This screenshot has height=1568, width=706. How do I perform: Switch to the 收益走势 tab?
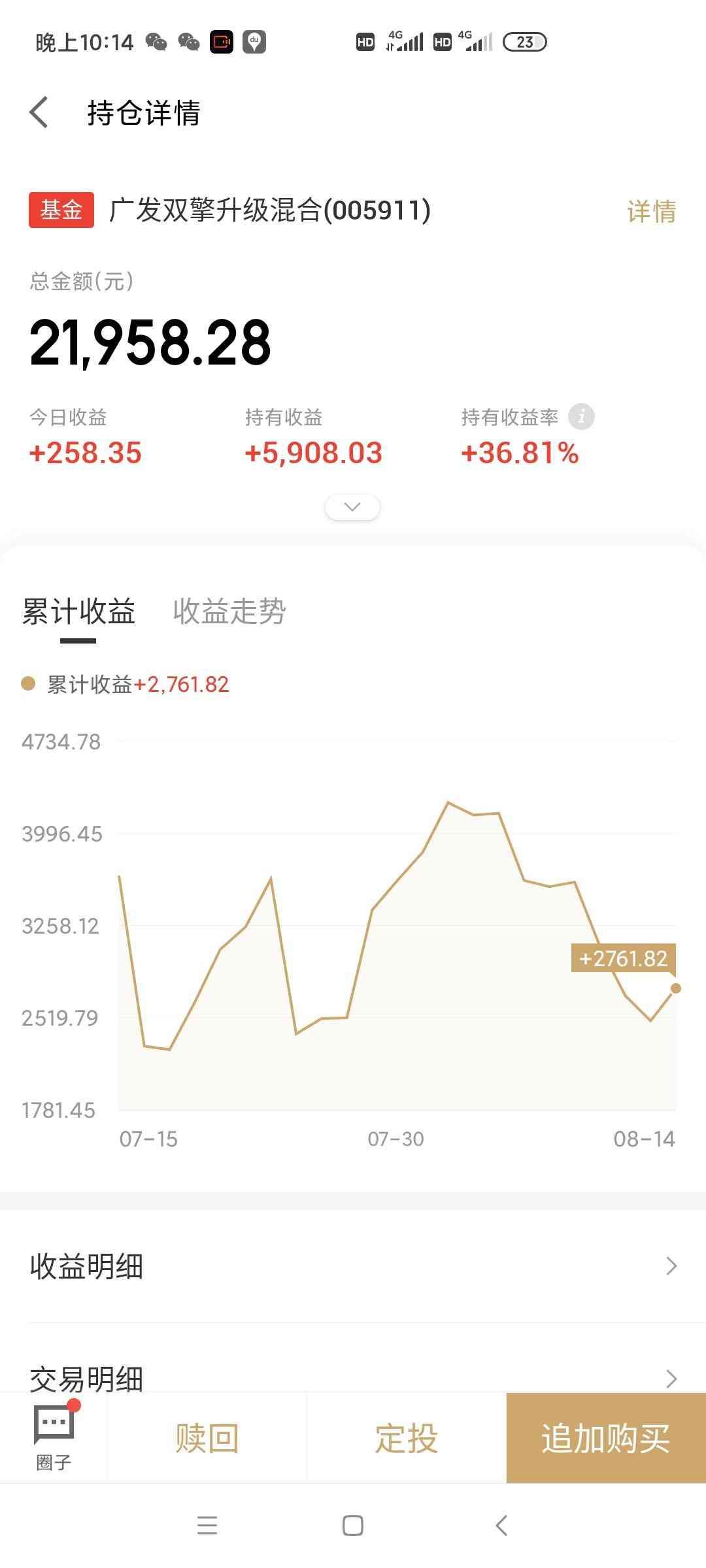tap(230, 611)
